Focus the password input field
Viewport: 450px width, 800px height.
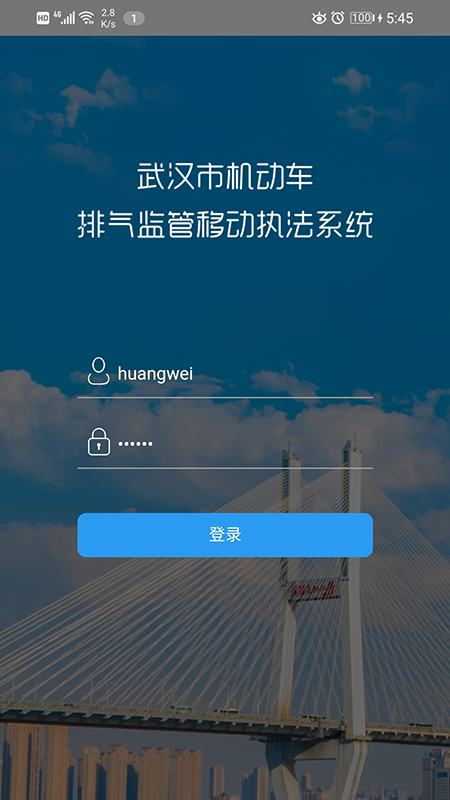pos(225,444)
